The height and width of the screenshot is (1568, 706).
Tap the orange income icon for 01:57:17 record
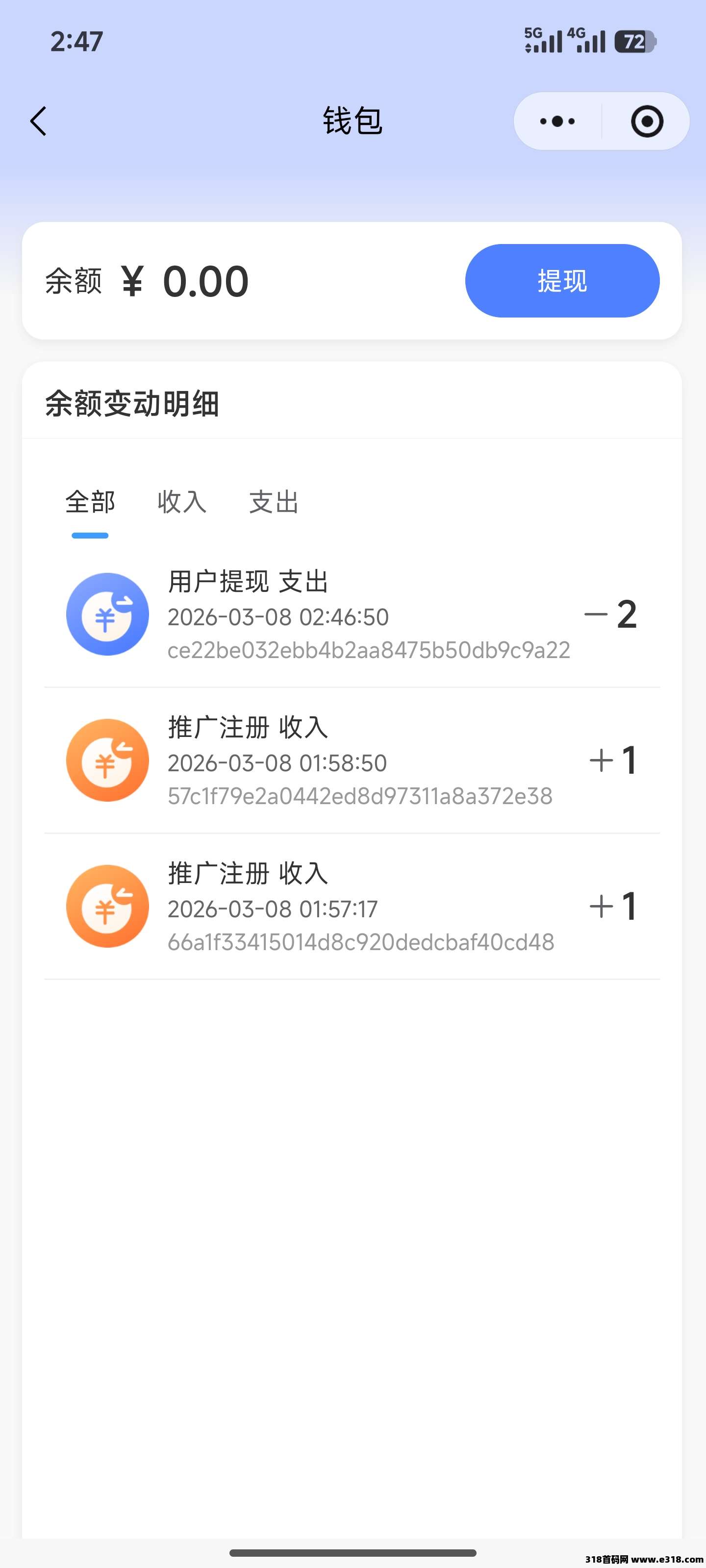[107, 906]
